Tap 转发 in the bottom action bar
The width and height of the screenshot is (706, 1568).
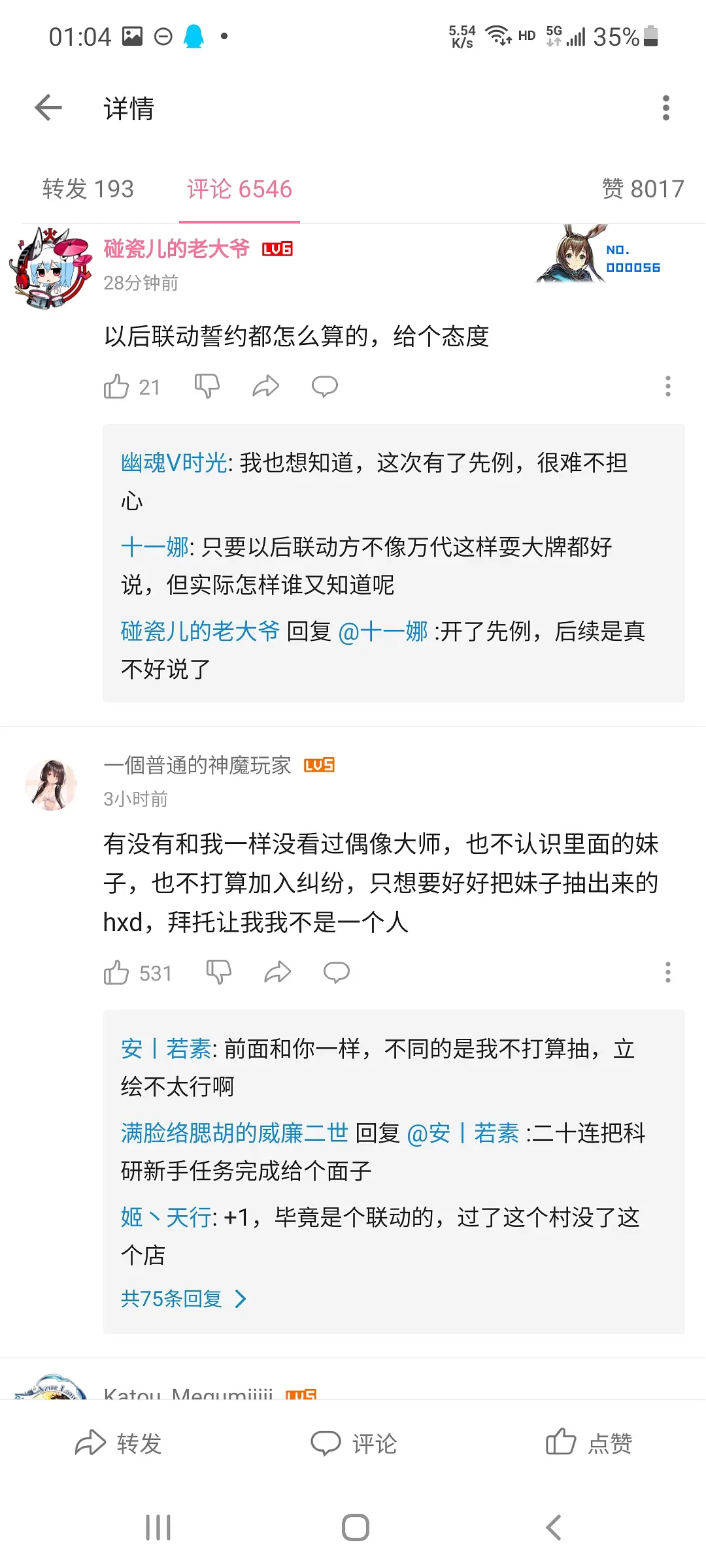(118, 1443)
